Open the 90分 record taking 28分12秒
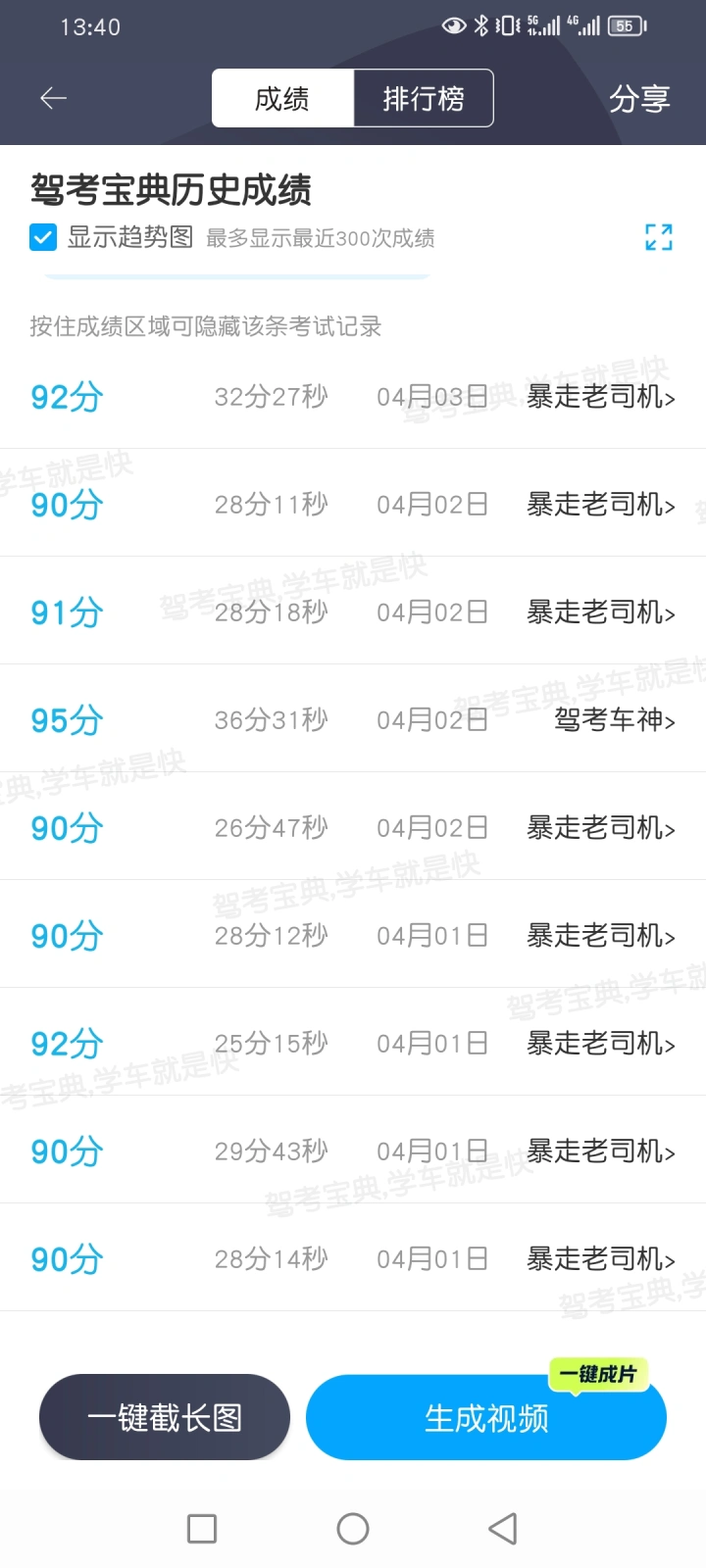This screenshot has width=706, height=1568. pos(353,936)
